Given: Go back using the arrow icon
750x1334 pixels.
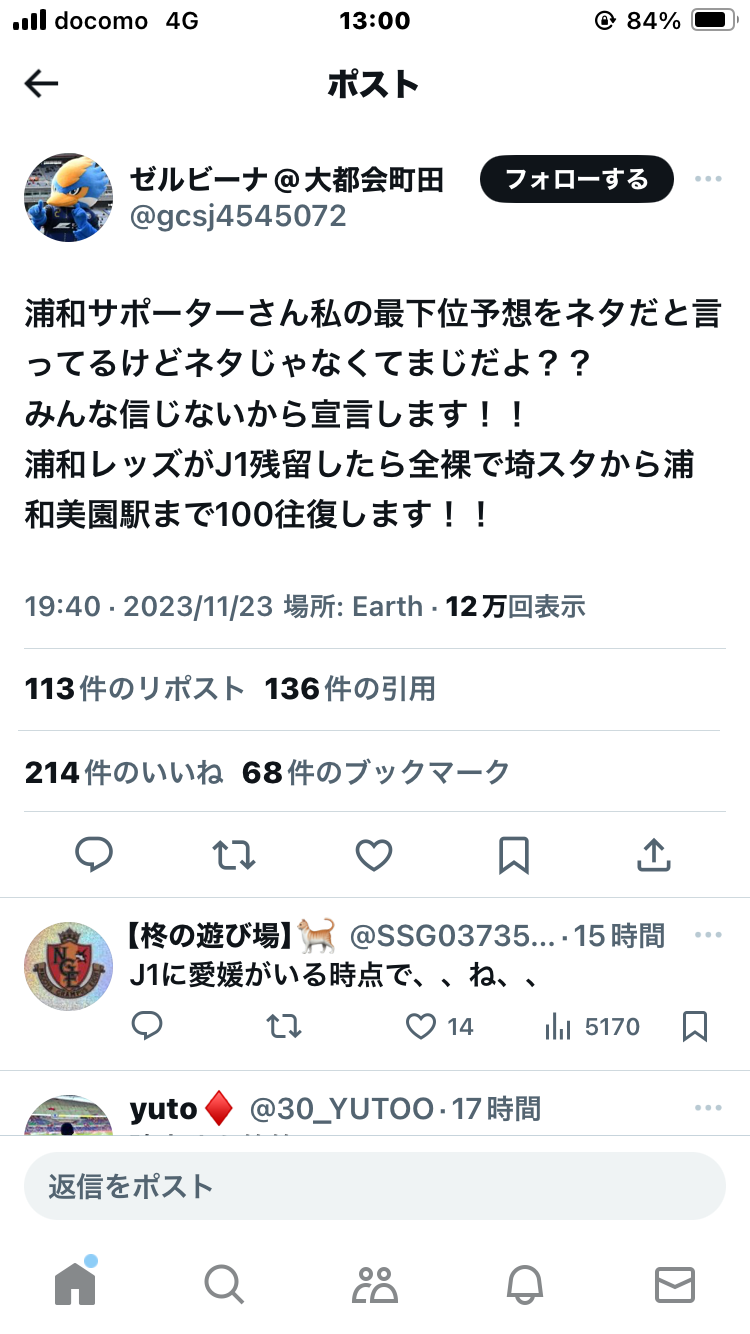Looking at the screenshot, I should point(42,85).
